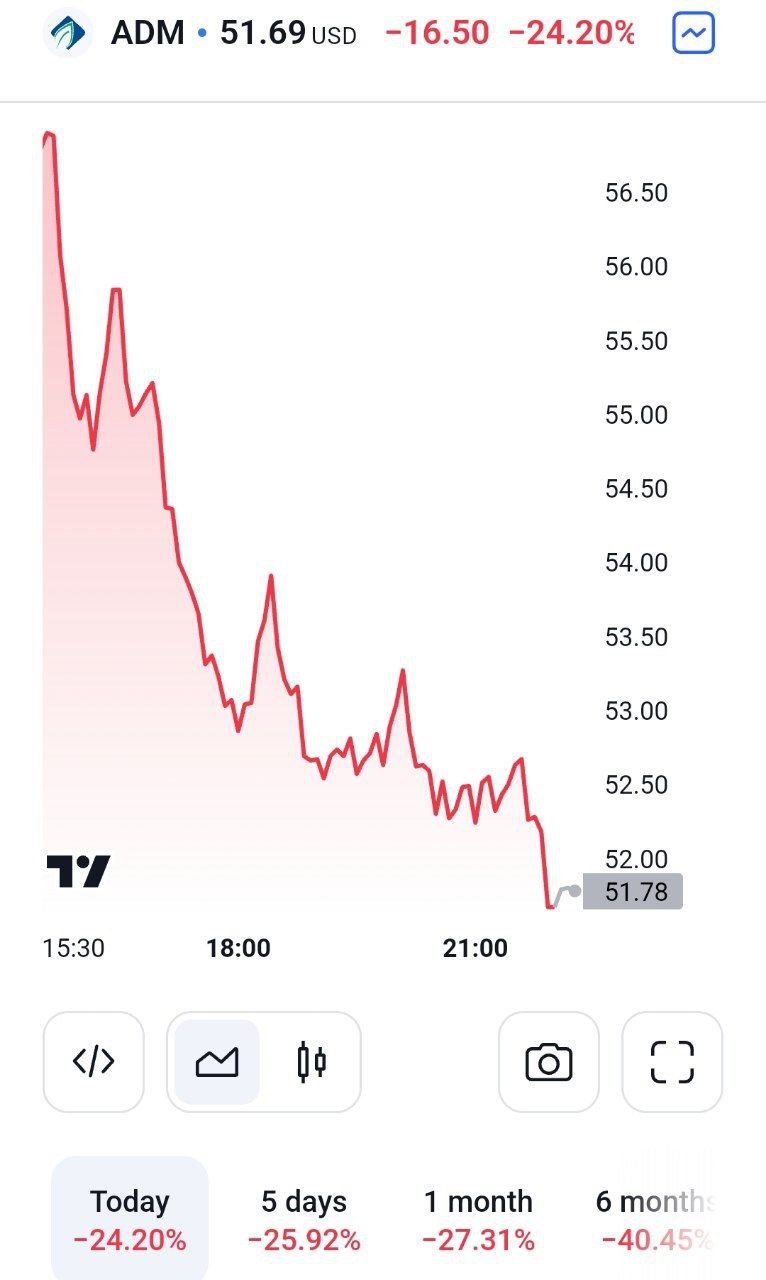This screenshot has height=1280, width=766.
Task: Expand the chart to fullscreen
Action: 672,1061
